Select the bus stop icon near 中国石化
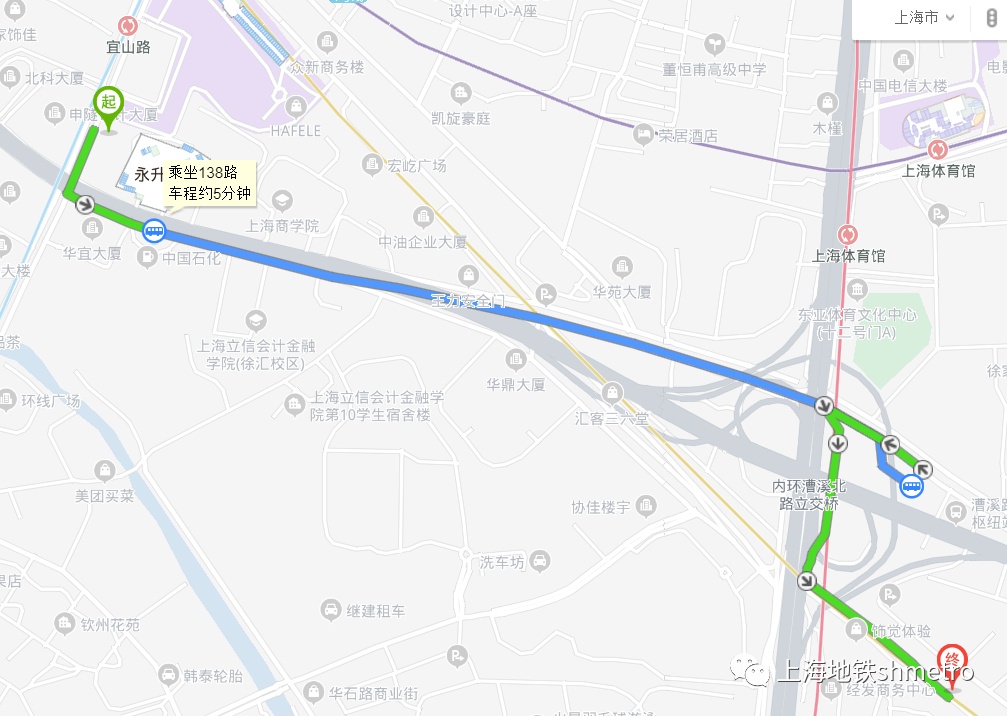The height and width of the screenshot is (716, 1007). pos(154,231)
